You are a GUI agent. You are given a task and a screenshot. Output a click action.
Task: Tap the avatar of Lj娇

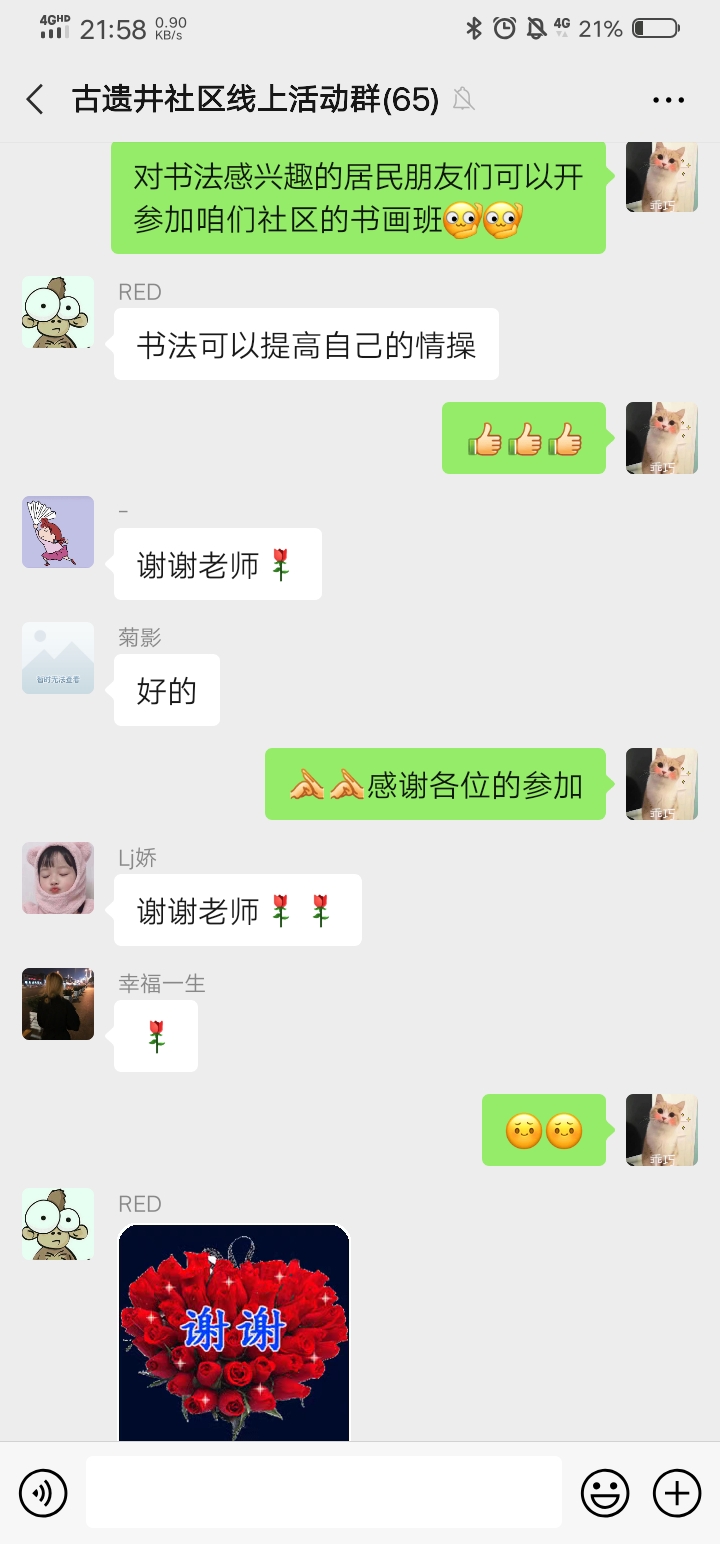[x=58, y=878]
